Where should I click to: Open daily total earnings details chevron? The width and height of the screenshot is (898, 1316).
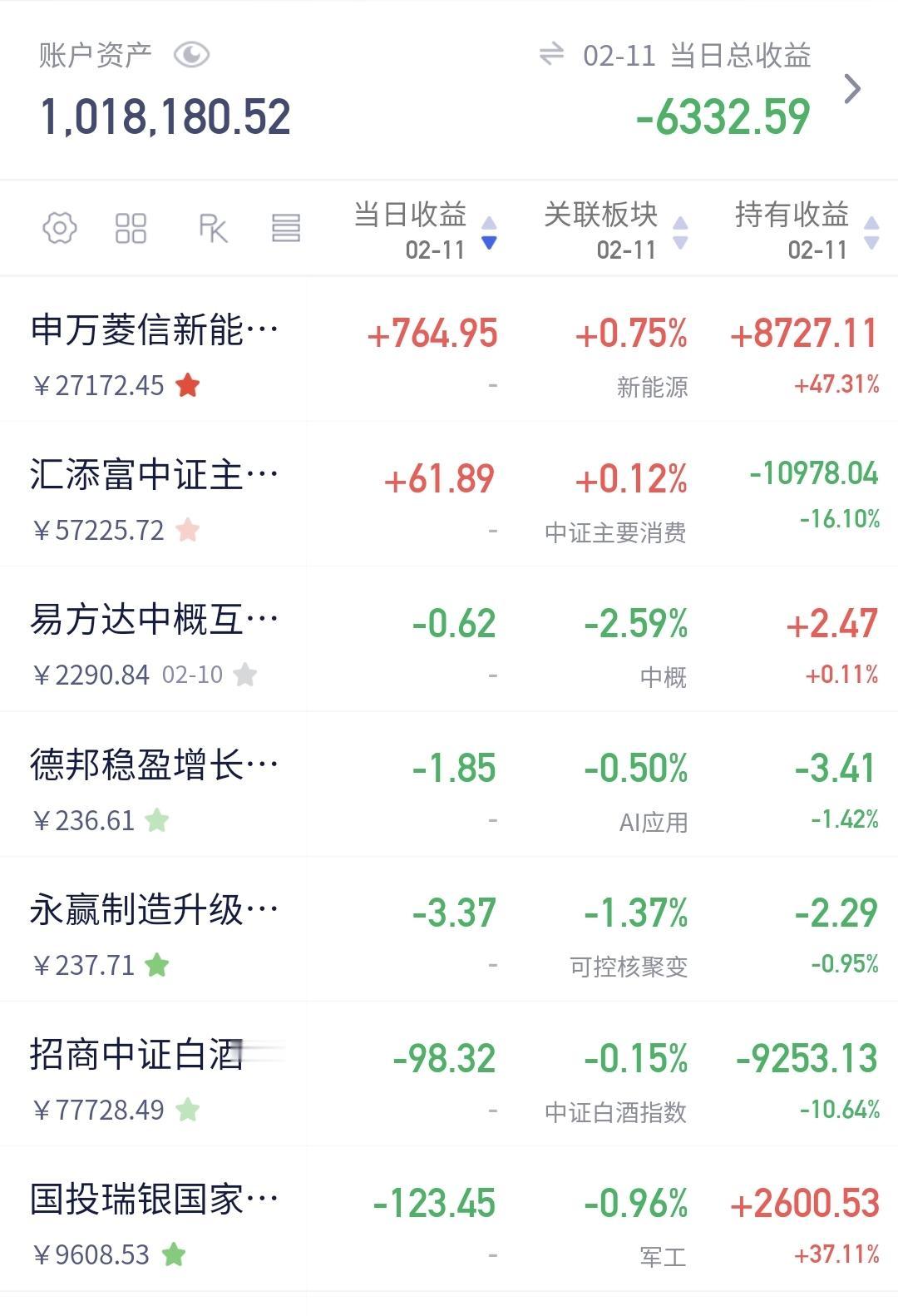pos(851,88)
